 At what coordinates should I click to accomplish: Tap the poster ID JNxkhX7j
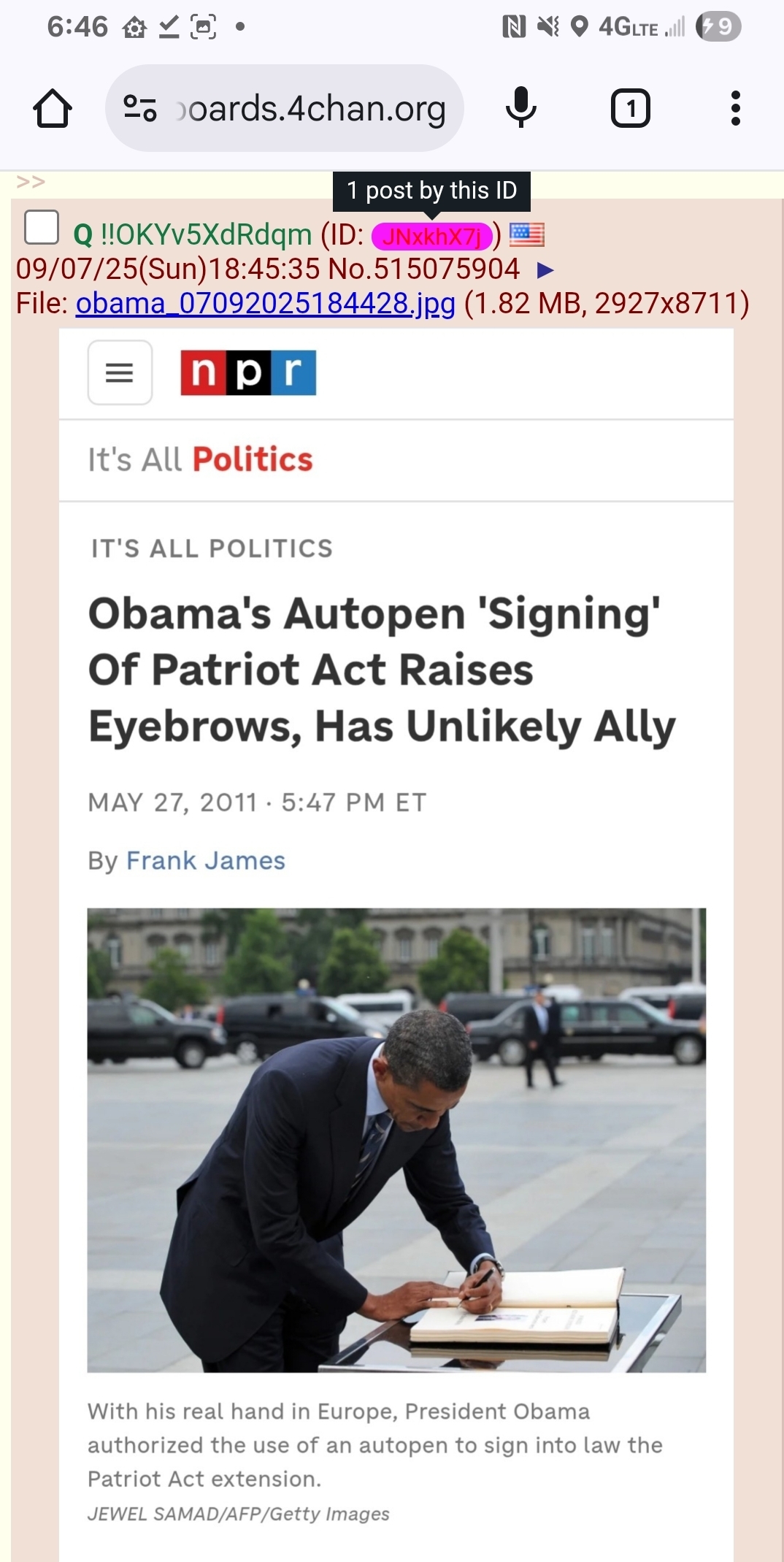pos(432,236)
